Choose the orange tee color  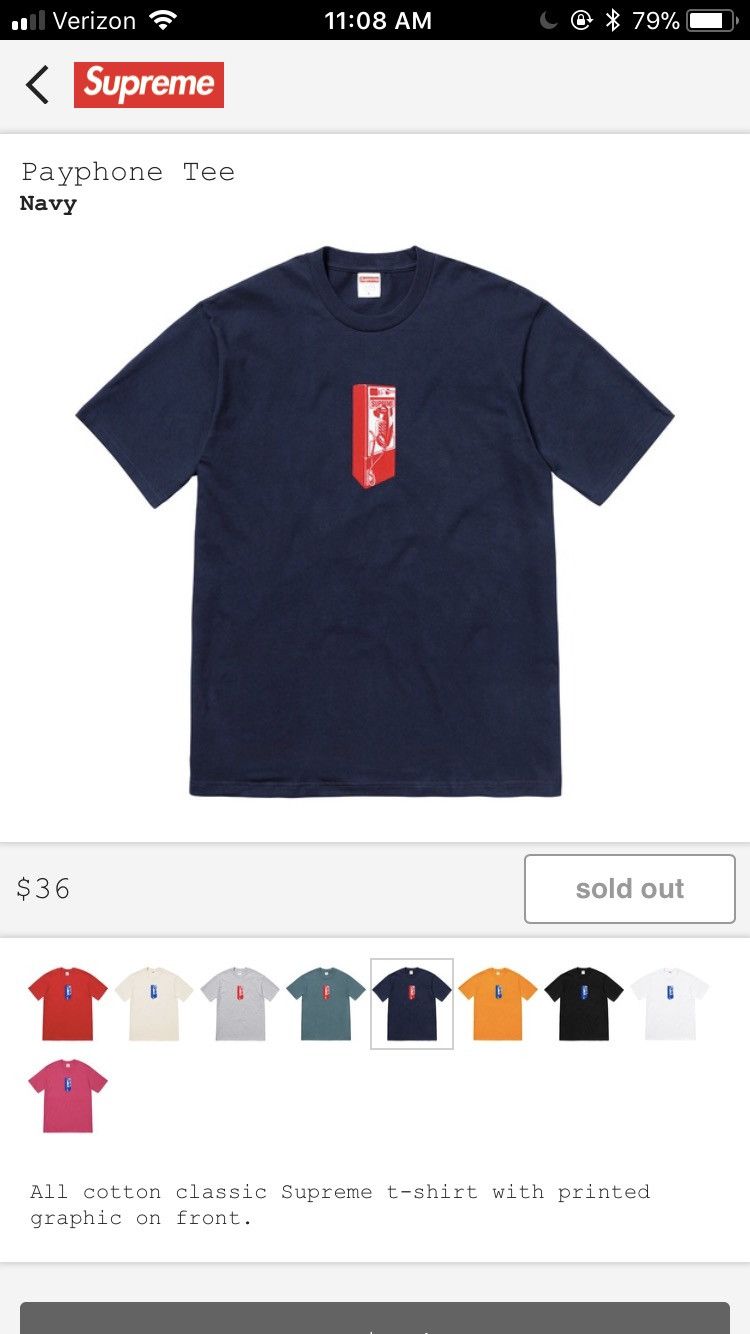(x=498, y=1004)
